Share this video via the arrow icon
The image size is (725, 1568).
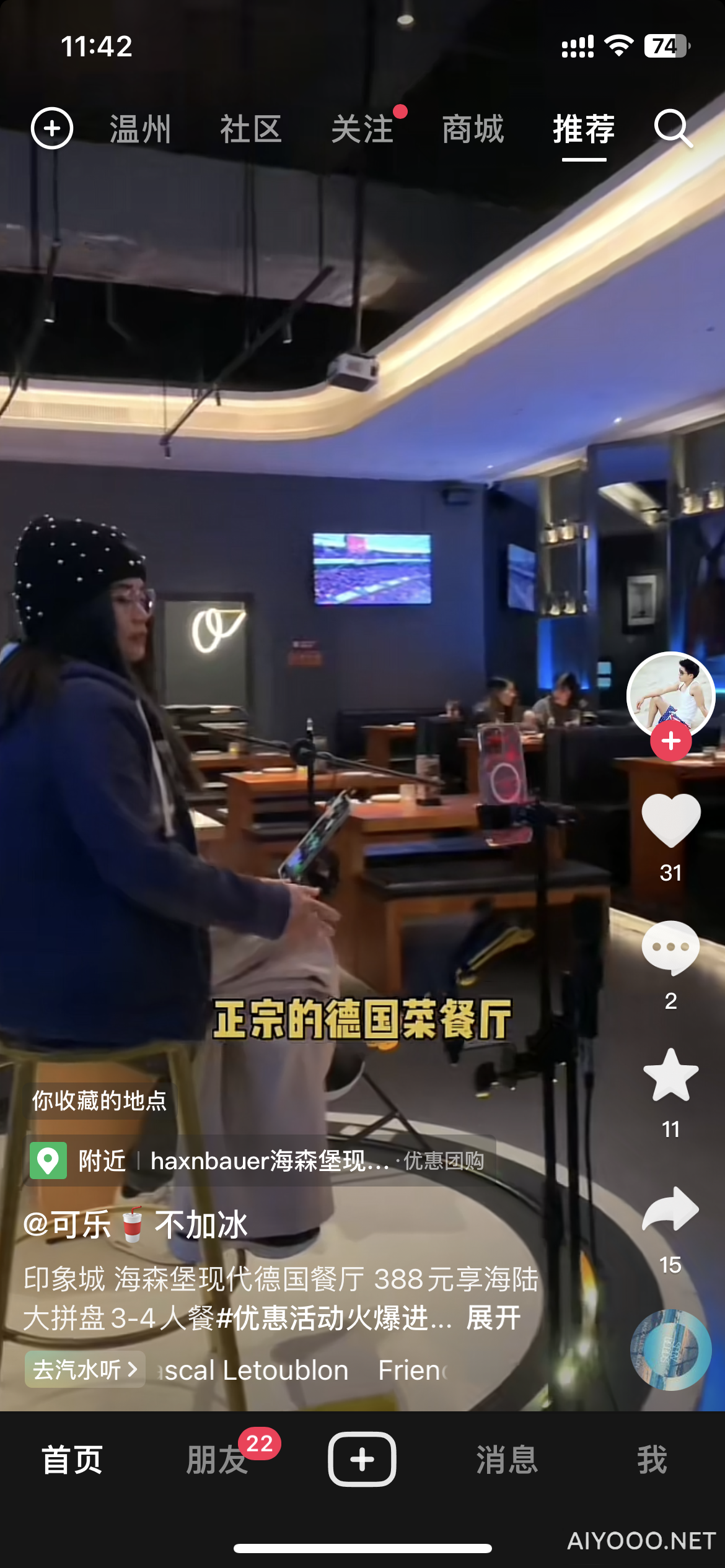click(670, 1209)
